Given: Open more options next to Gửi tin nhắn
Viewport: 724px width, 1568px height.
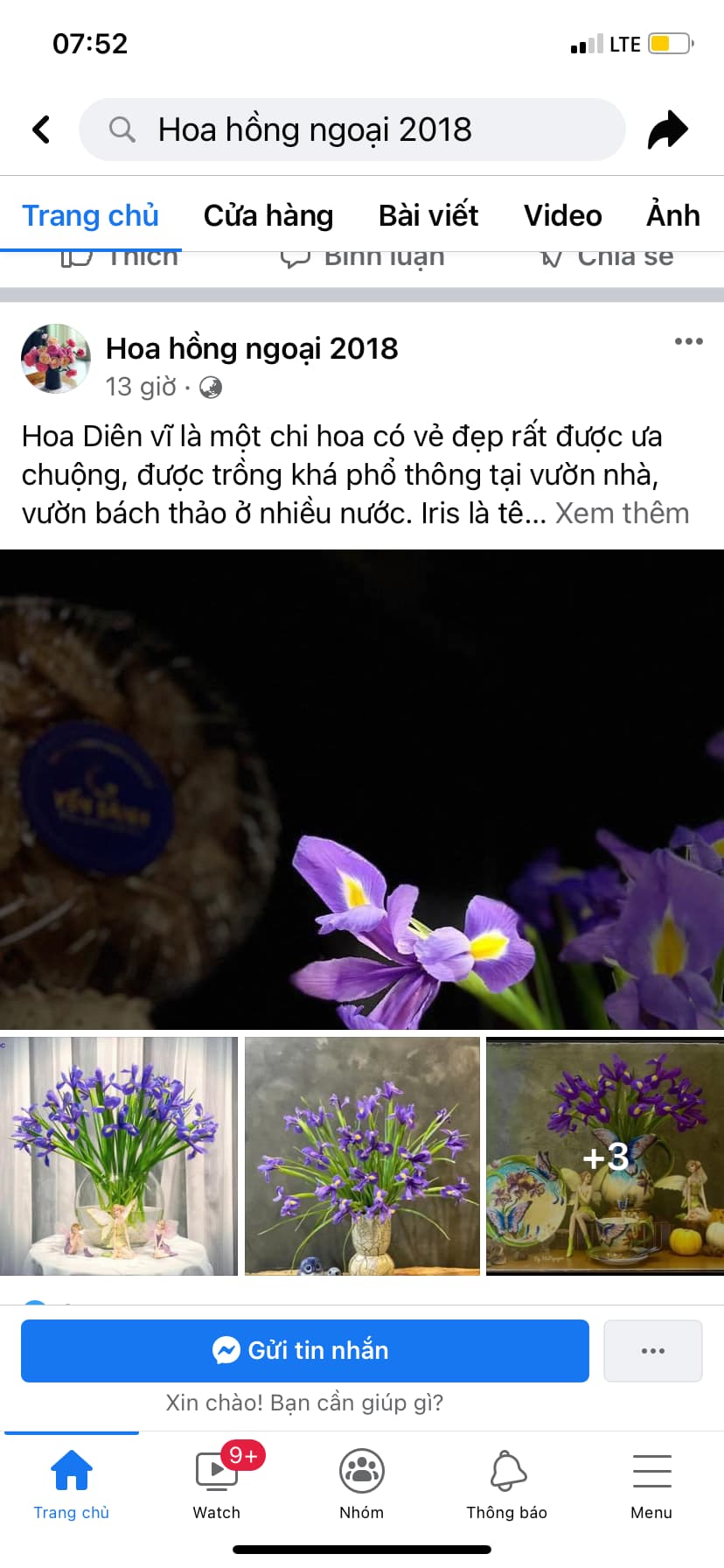Looking at the screenshot, I should coord(652,1350).
